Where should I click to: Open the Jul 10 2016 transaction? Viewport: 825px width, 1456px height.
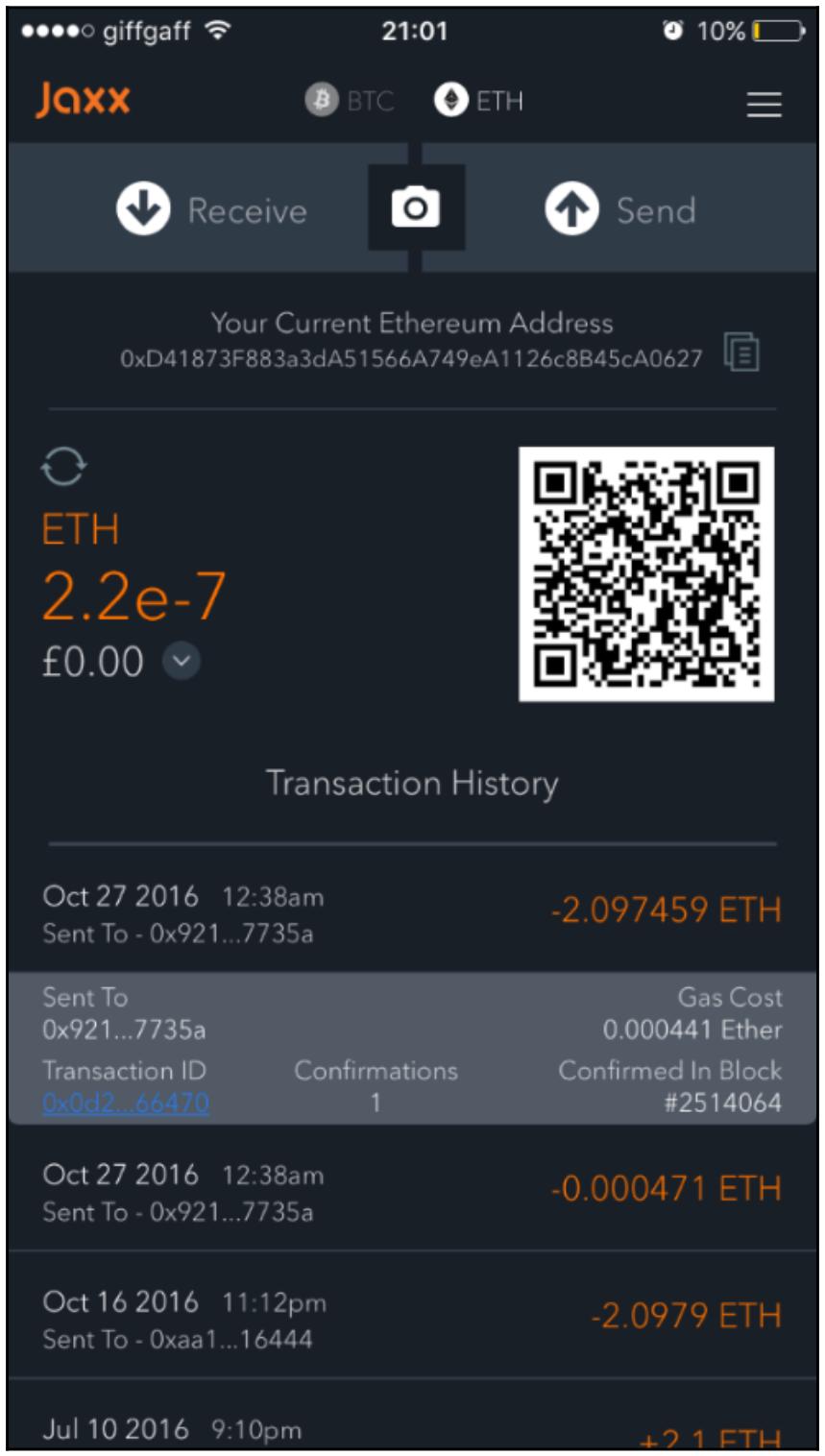point(412,1415)
